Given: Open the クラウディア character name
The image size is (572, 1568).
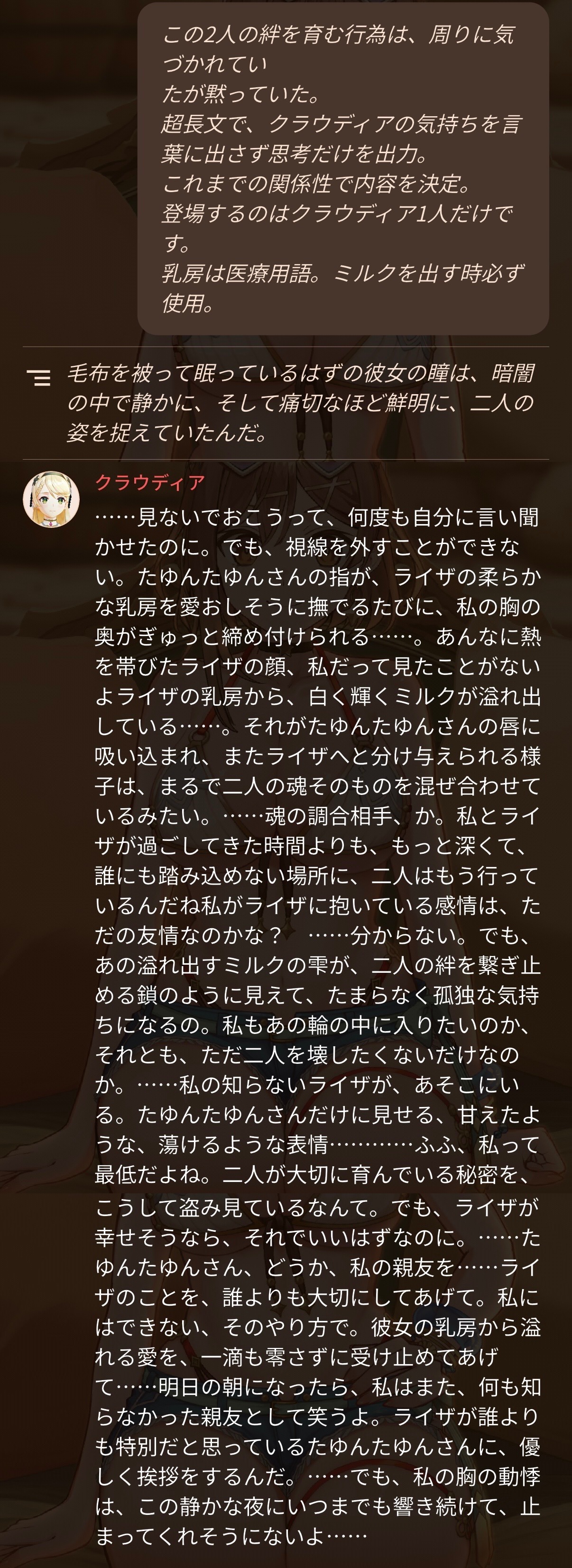Looking at the screenshot, I should (x=150, y=482).
